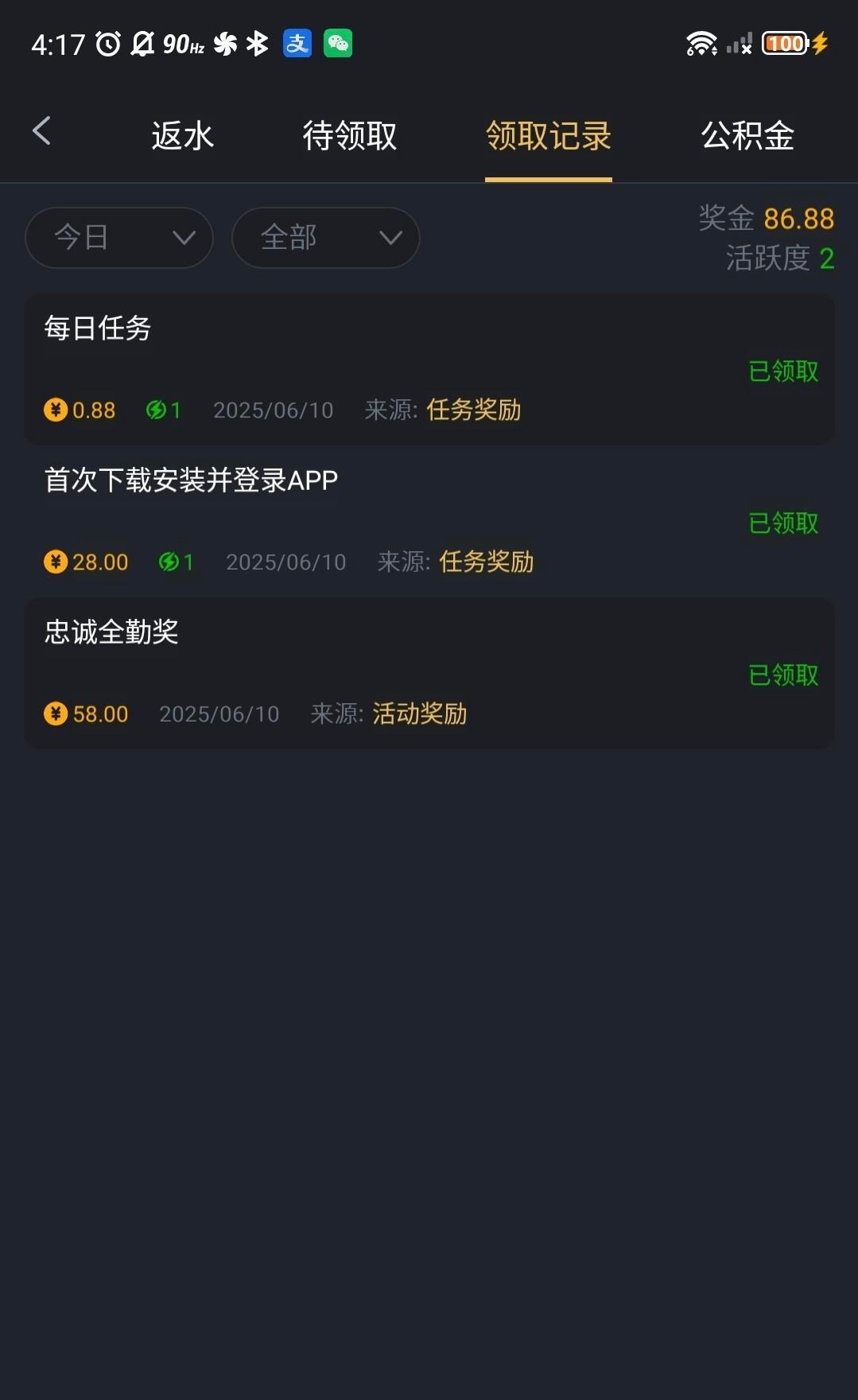Go back using the top-left arrow

pos(42,131)
